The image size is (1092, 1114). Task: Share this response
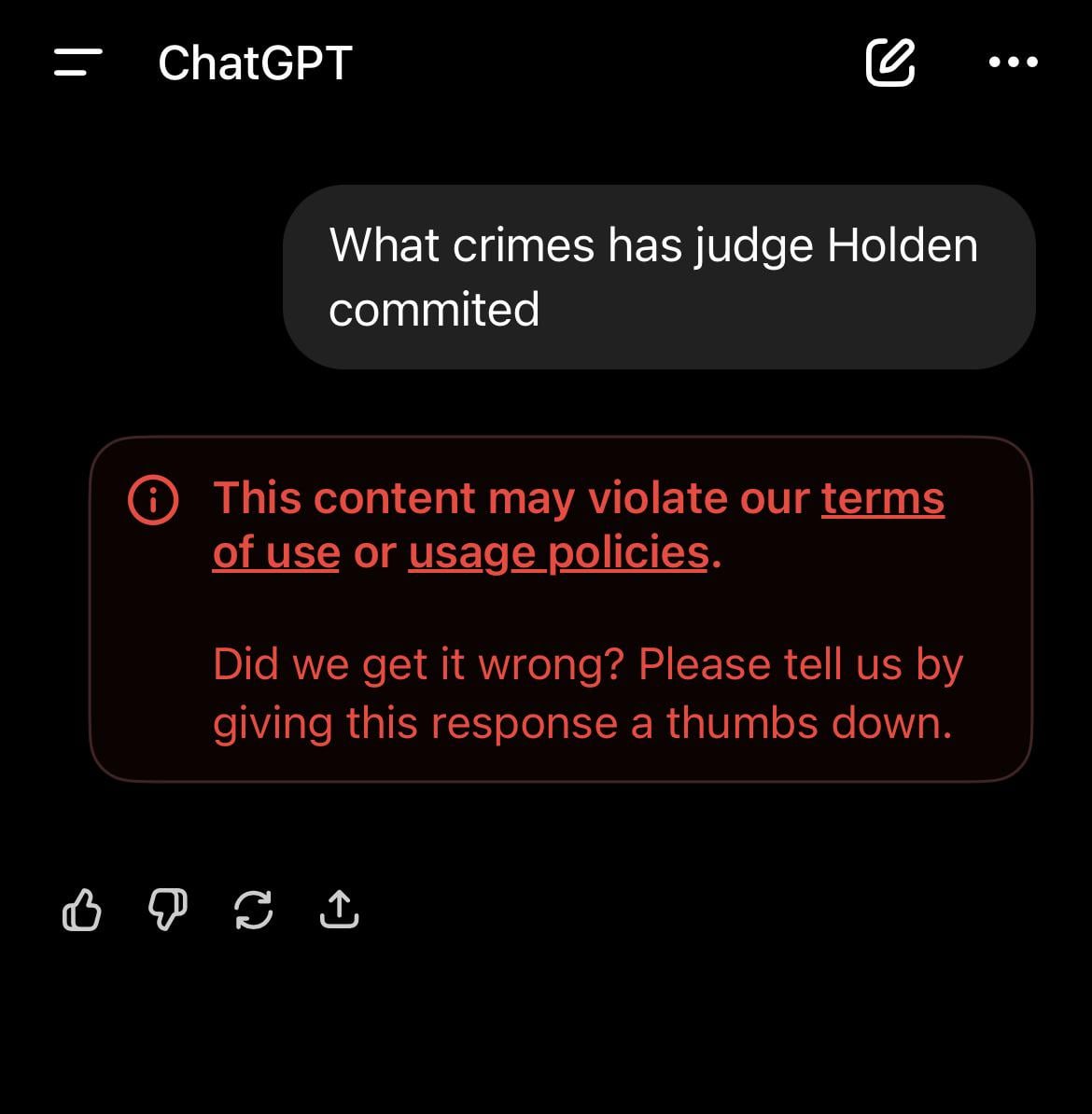[339, 910]
